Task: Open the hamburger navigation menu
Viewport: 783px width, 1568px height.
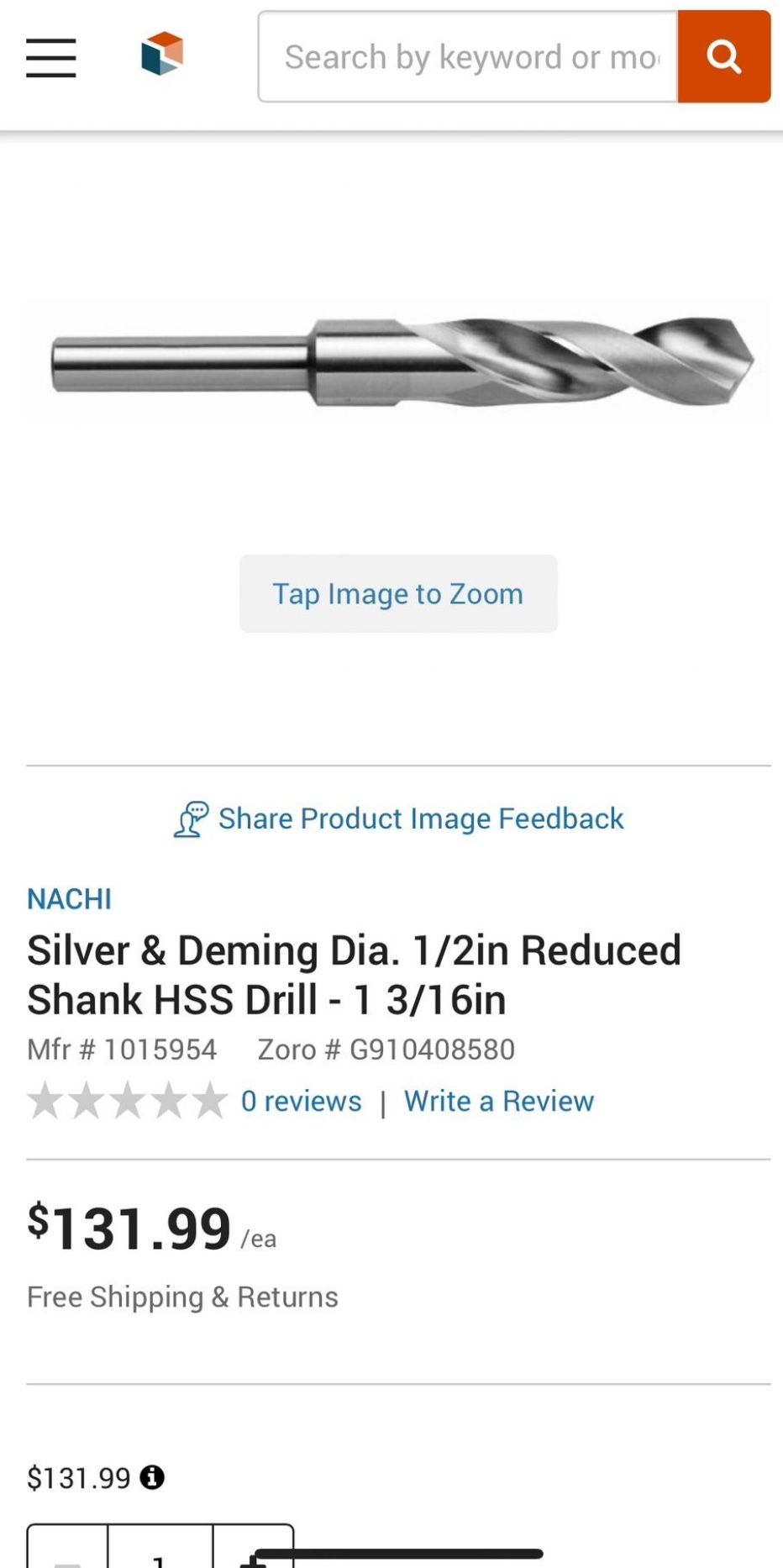Action: pyautogui.click(x=50, y=57)
